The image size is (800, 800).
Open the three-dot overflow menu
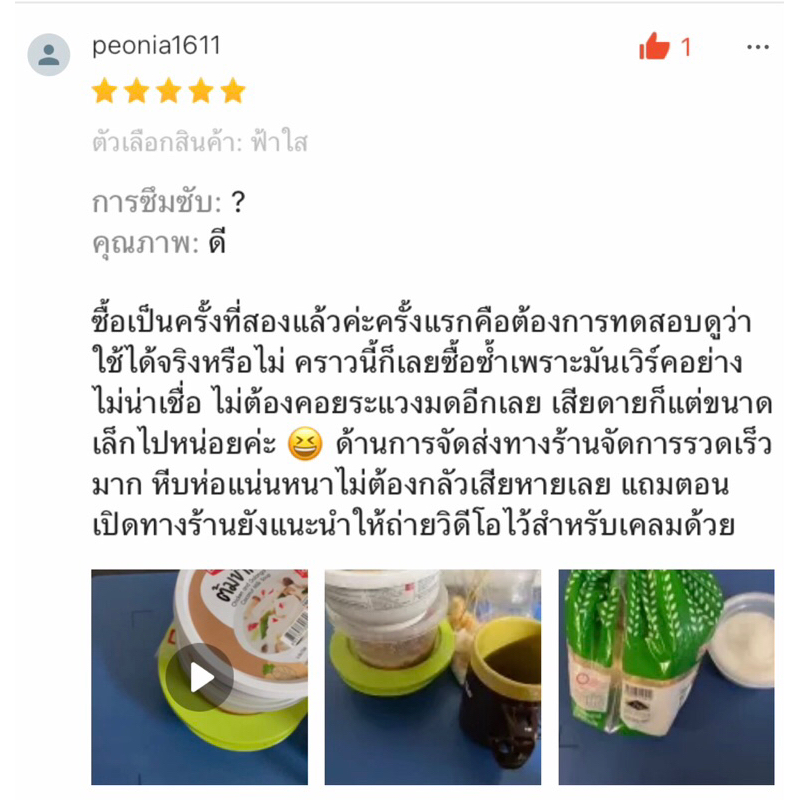tap(758, 47)
